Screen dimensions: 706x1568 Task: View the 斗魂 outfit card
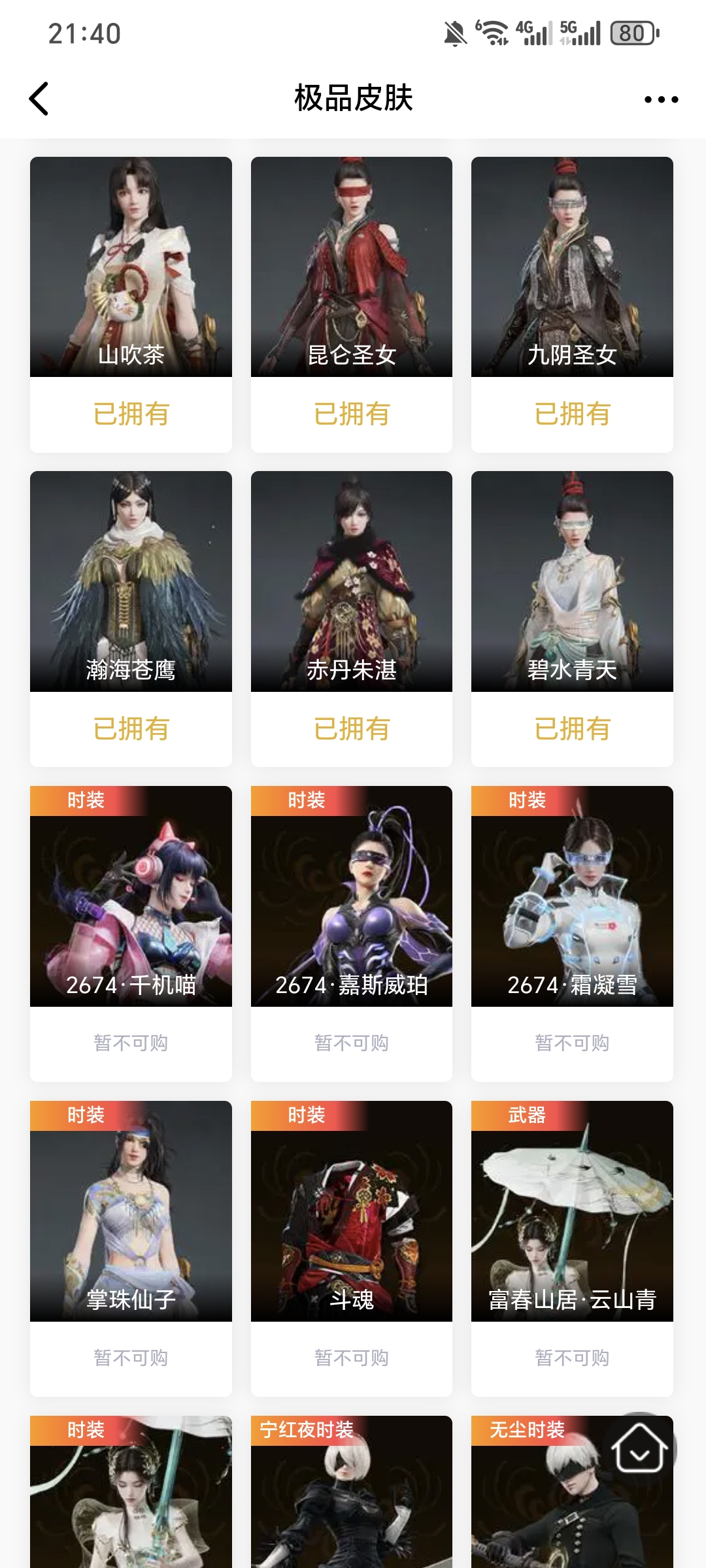(352, 1212)
